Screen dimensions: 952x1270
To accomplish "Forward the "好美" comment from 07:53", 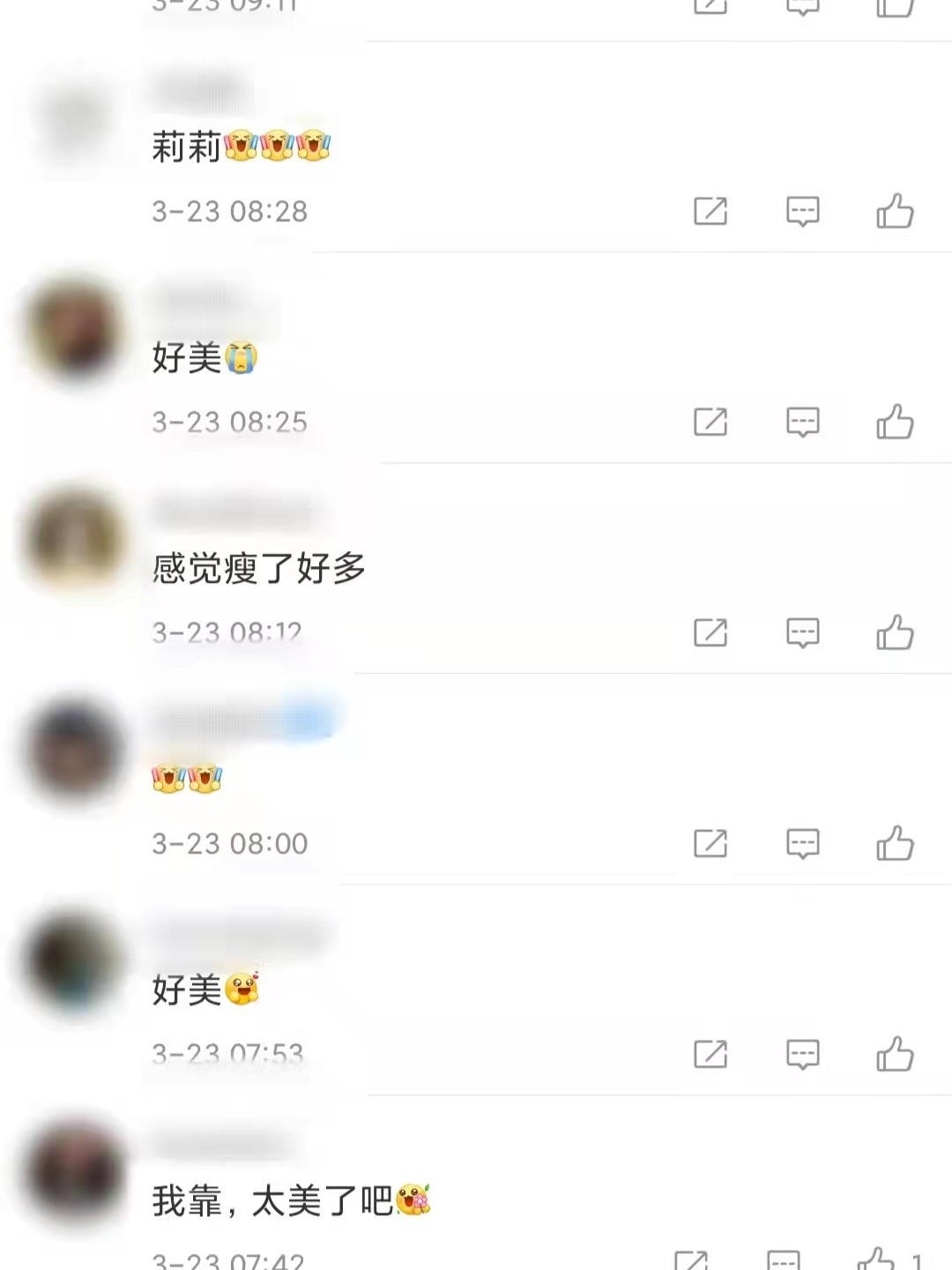I will tap(710, 1055).
